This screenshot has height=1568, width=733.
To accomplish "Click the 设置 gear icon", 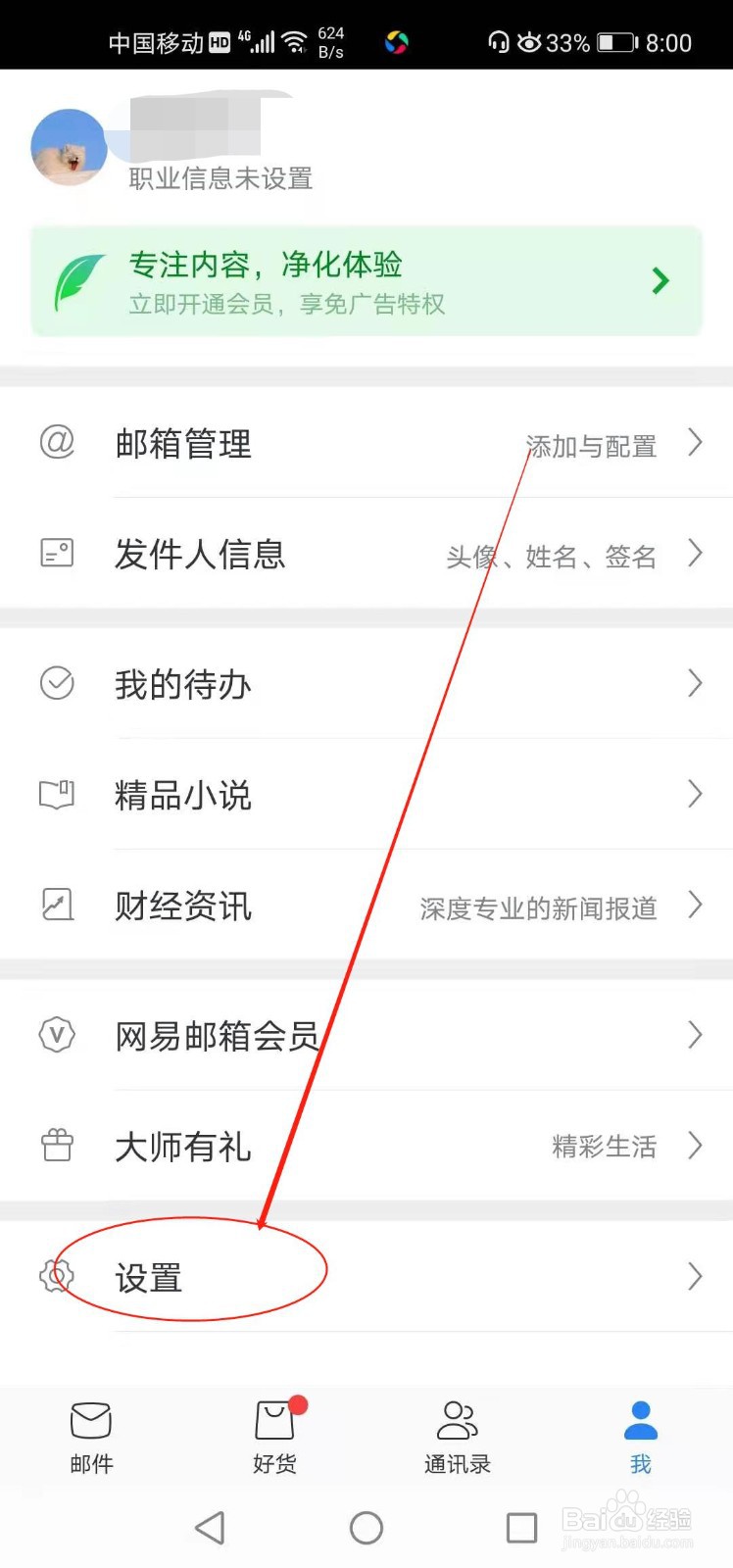I will pyautogui.click(x=56, y=1274).
